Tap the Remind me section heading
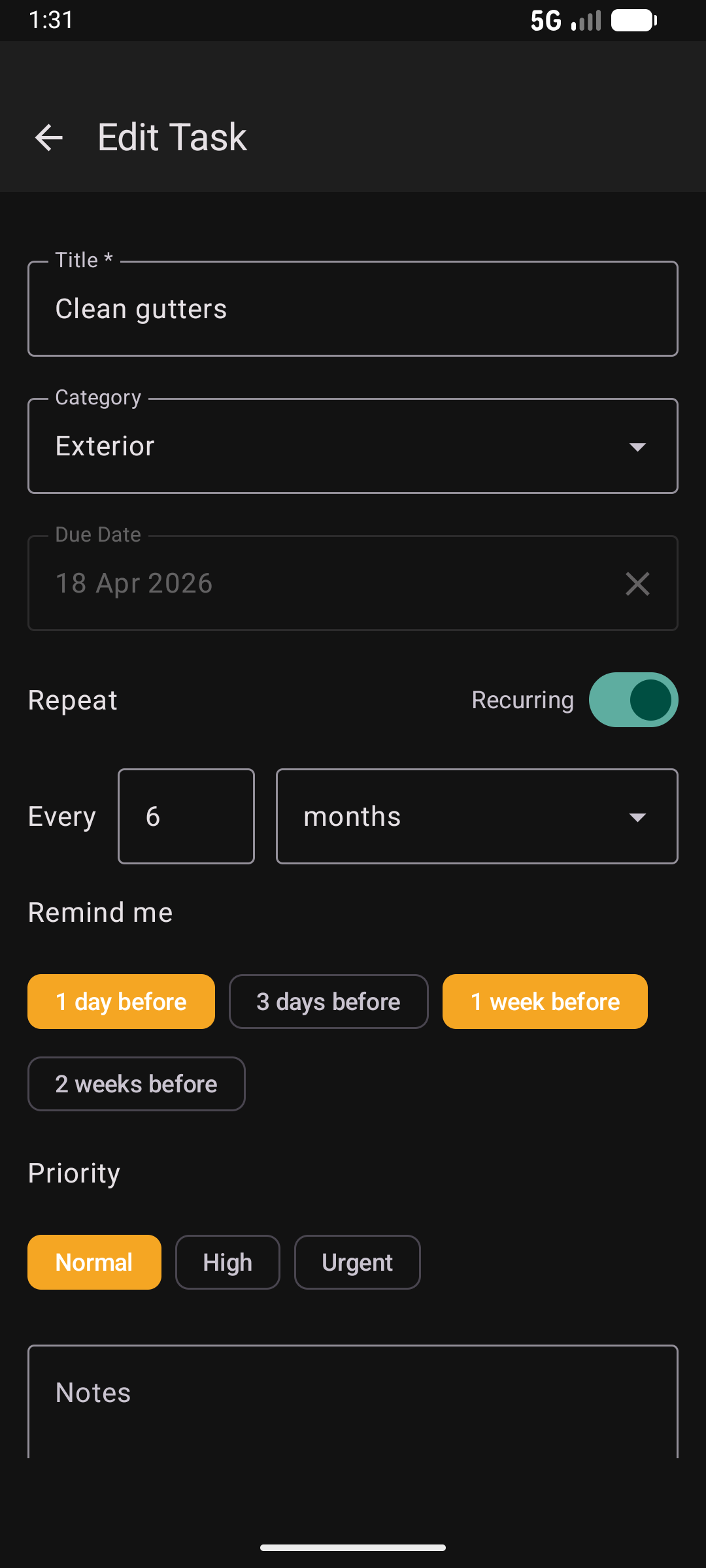This screenshot has width=706, height=1568. tap(99, 911)
